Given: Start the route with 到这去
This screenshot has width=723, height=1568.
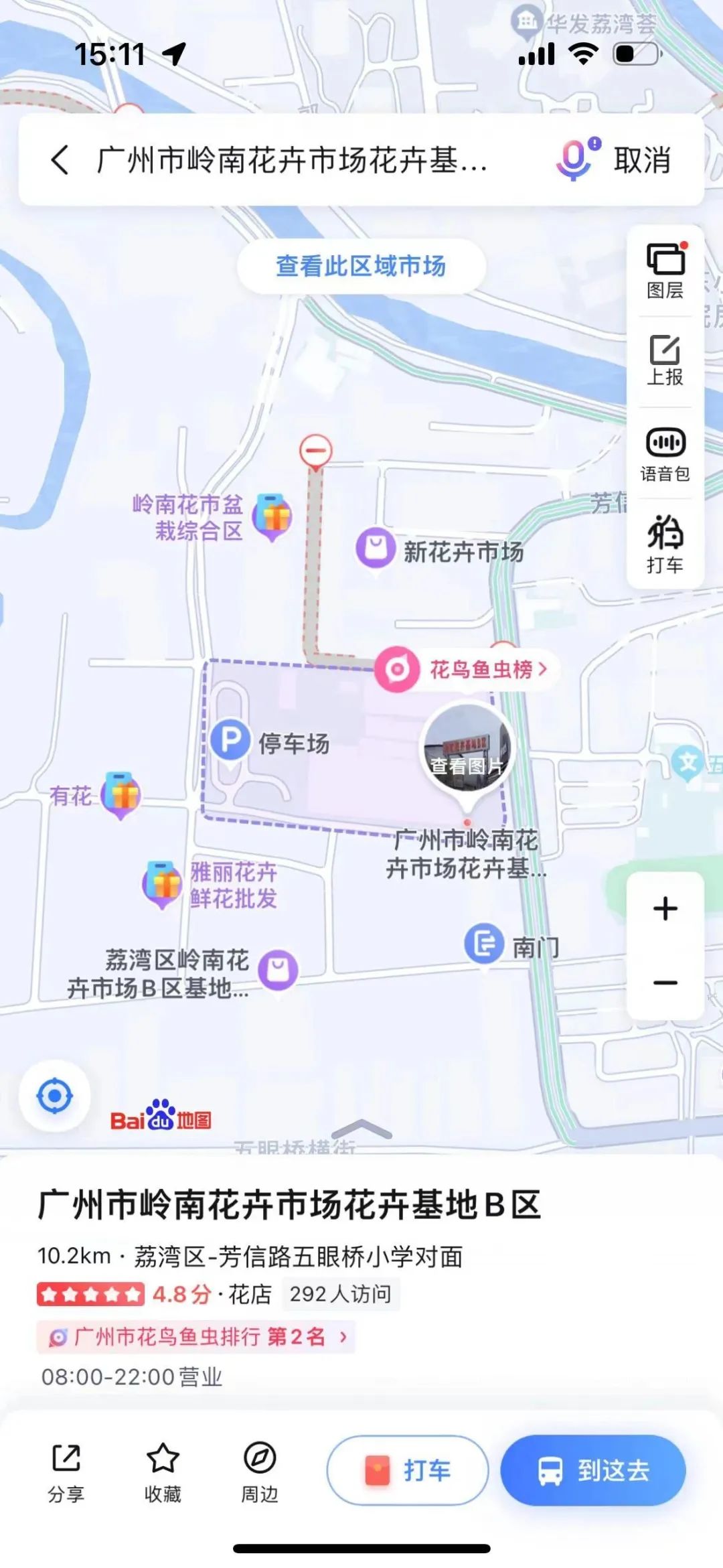Looking at the screenshot, I should pyautogui.click(x=593, y=1470).
